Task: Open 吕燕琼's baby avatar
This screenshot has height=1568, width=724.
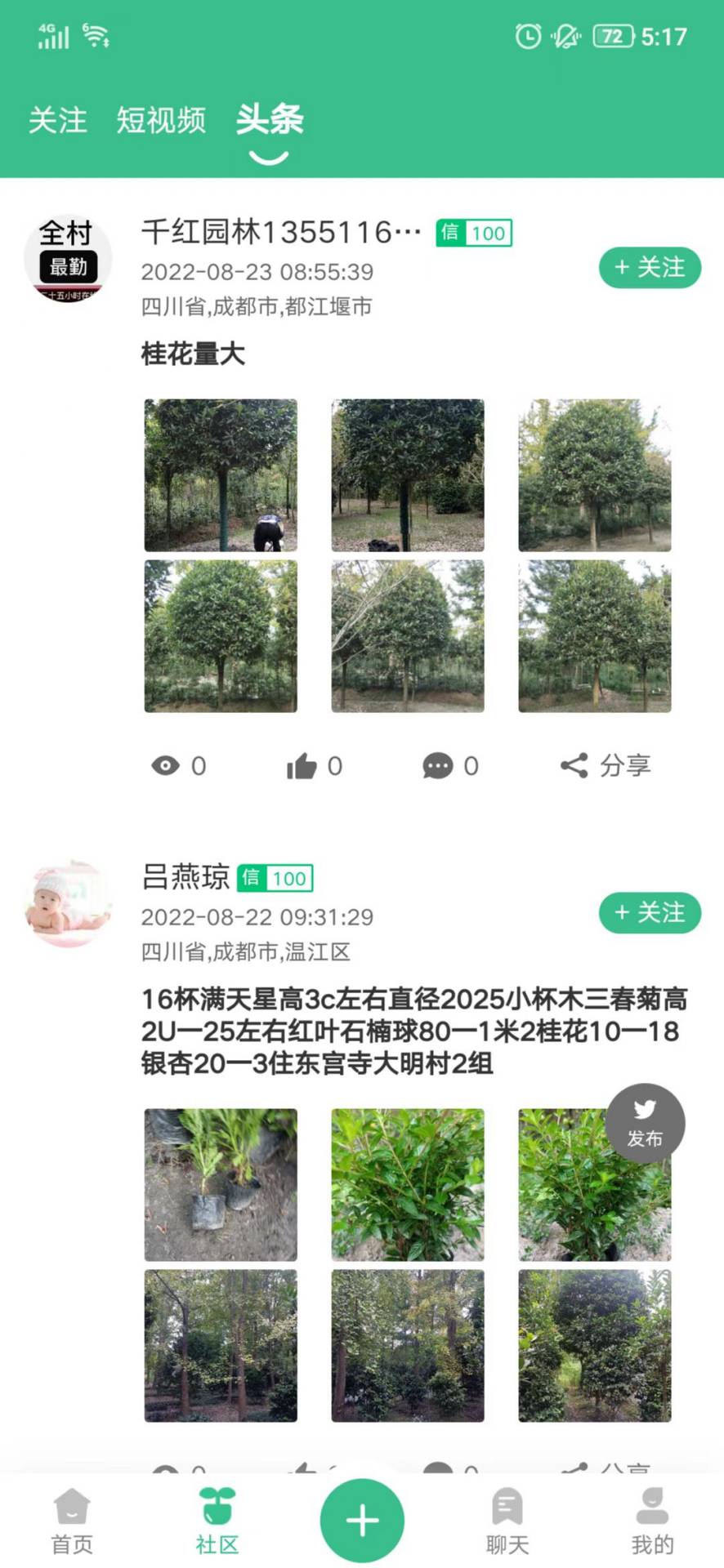Action: click(68, 904)
